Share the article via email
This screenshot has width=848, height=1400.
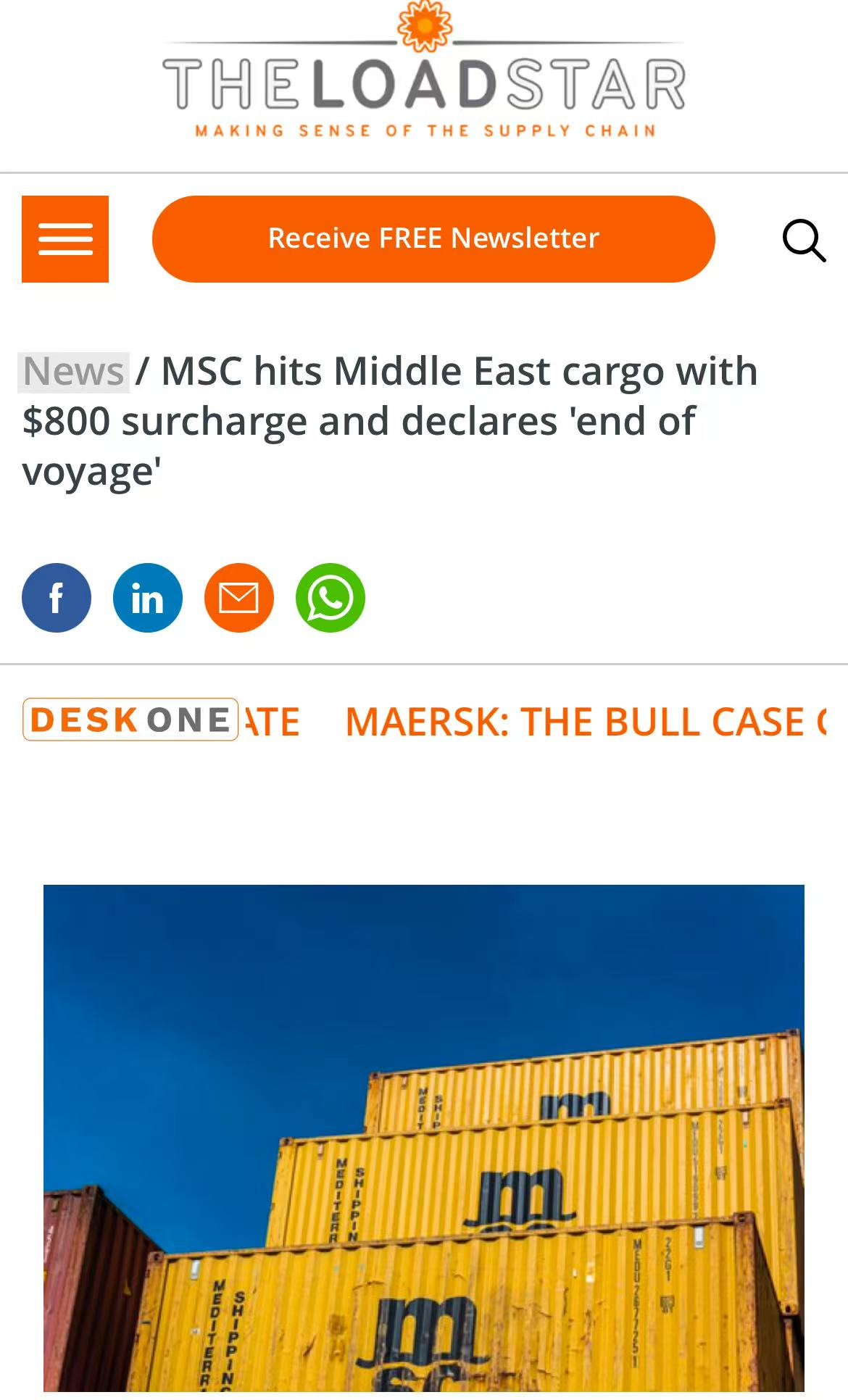(239, 598)
